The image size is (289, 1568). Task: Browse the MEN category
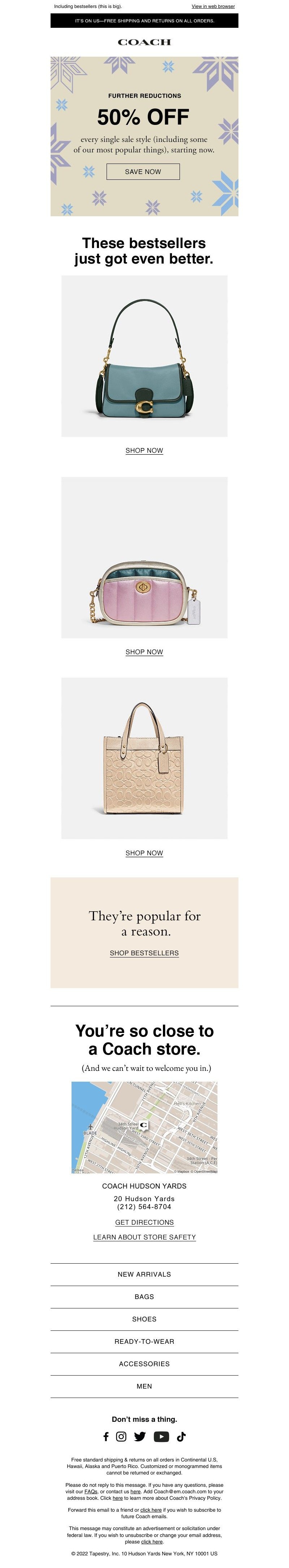click(144, 1386)
